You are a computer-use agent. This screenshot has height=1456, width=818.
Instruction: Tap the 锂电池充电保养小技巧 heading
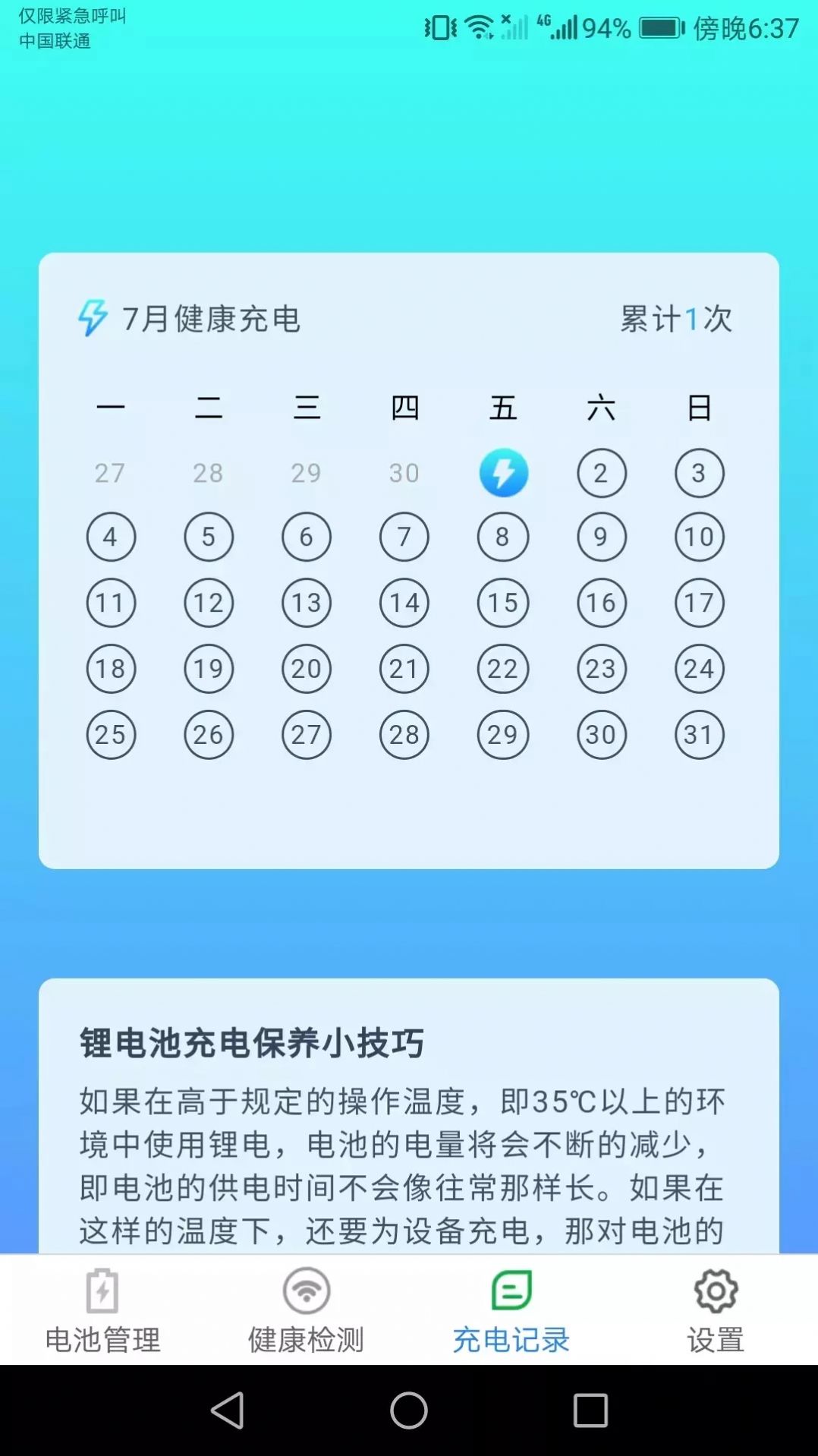[250, 1042]
